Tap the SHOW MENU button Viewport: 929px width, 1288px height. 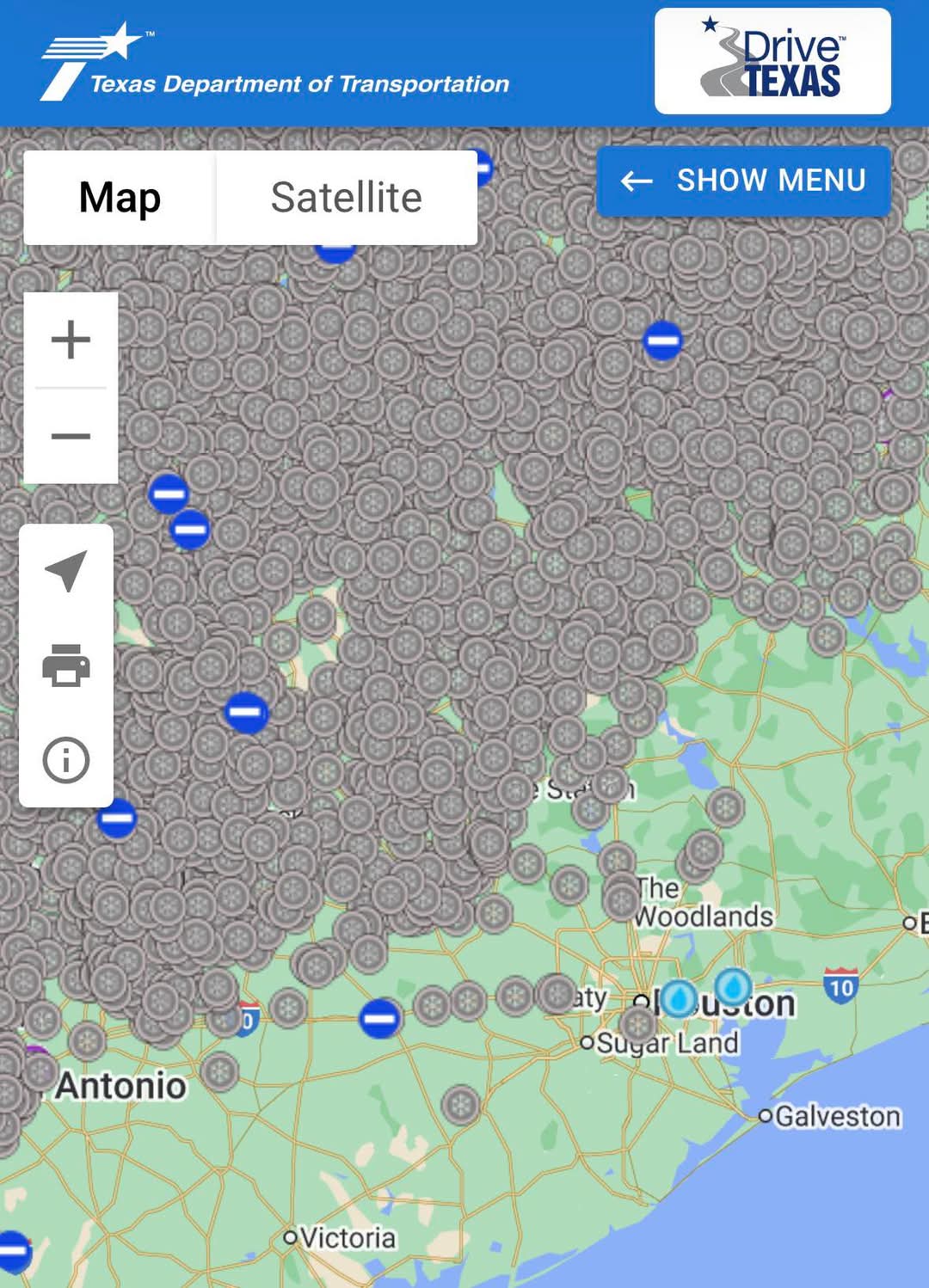pos(744,181)
